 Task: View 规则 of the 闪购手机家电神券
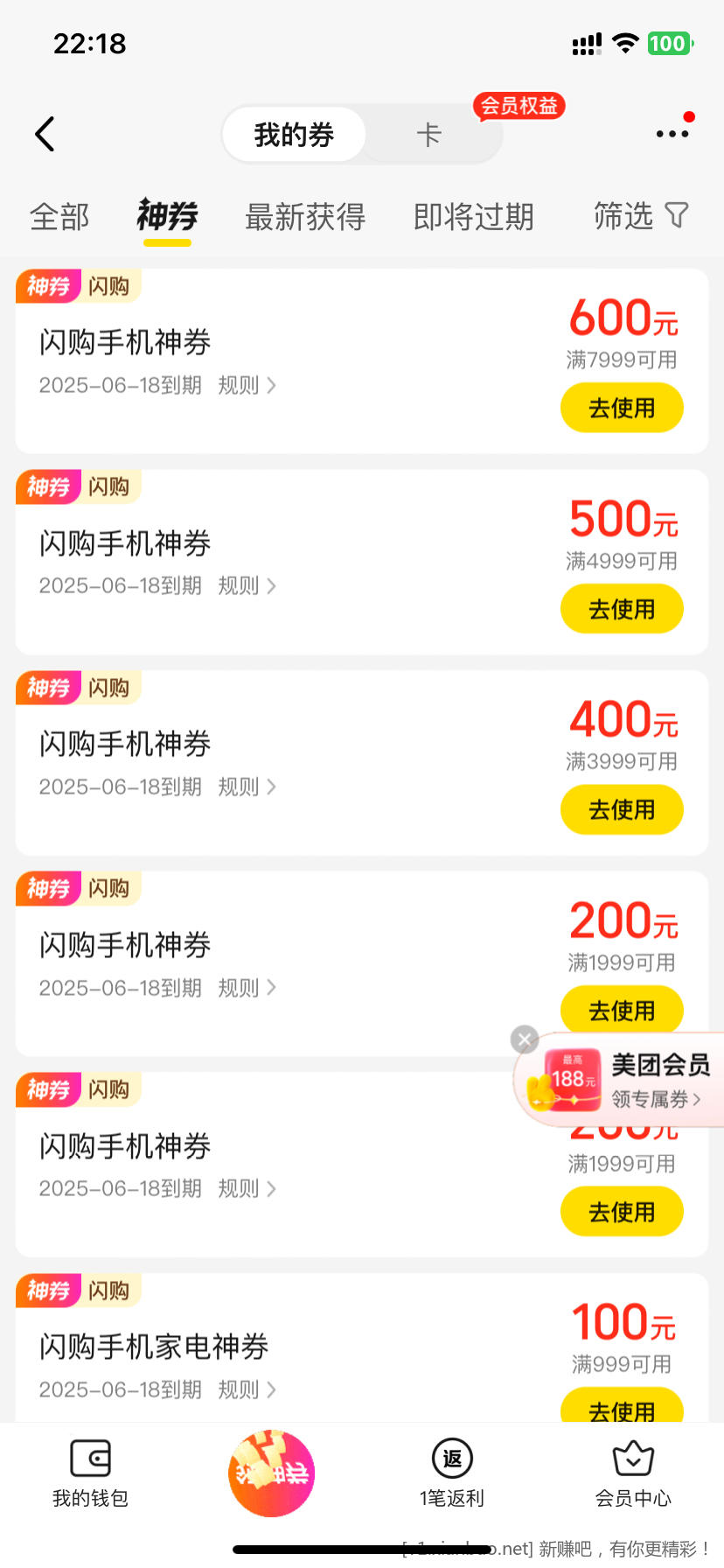click(247, 1389)
